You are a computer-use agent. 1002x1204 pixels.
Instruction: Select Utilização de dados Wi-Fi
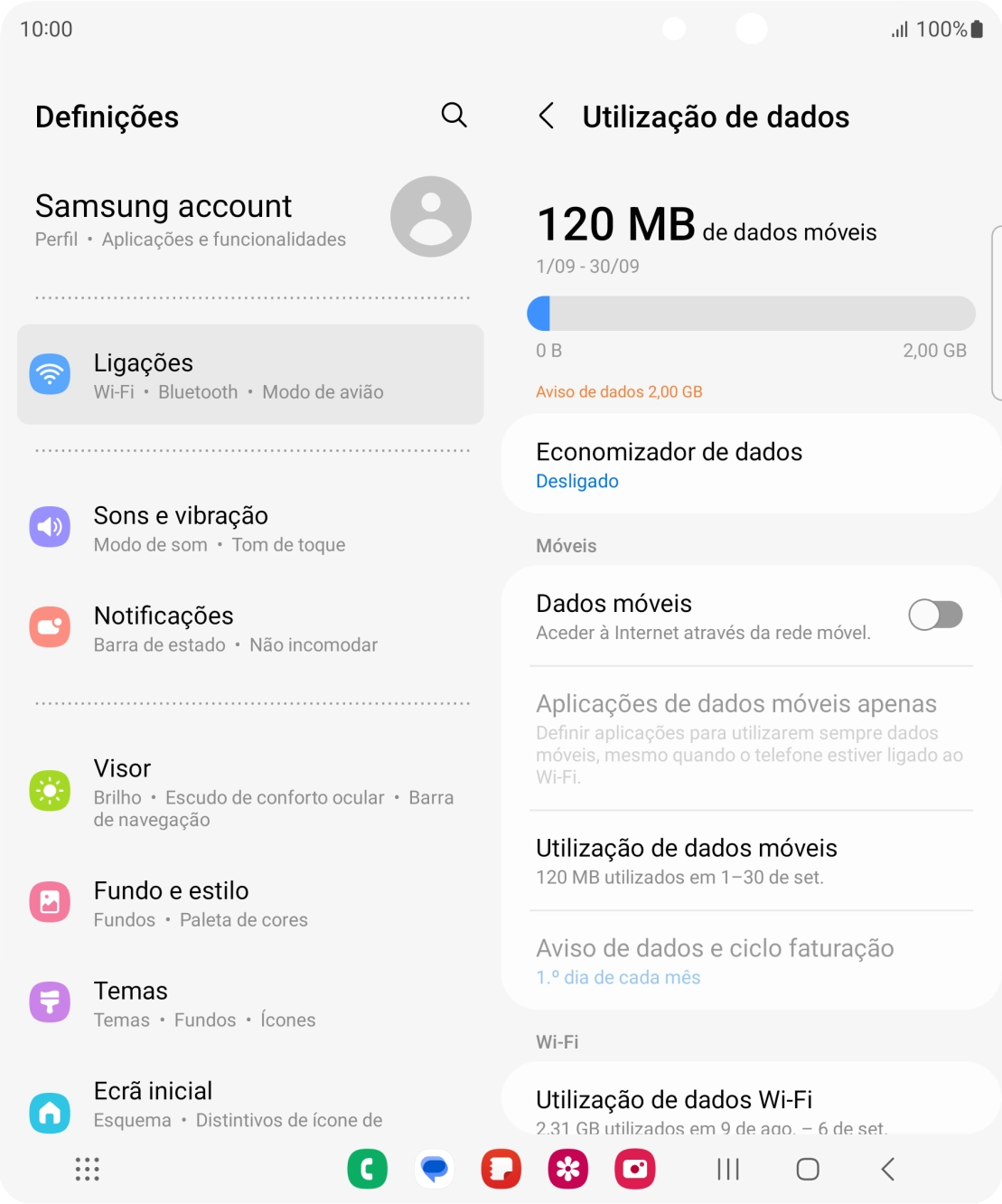click(751, 1105)
